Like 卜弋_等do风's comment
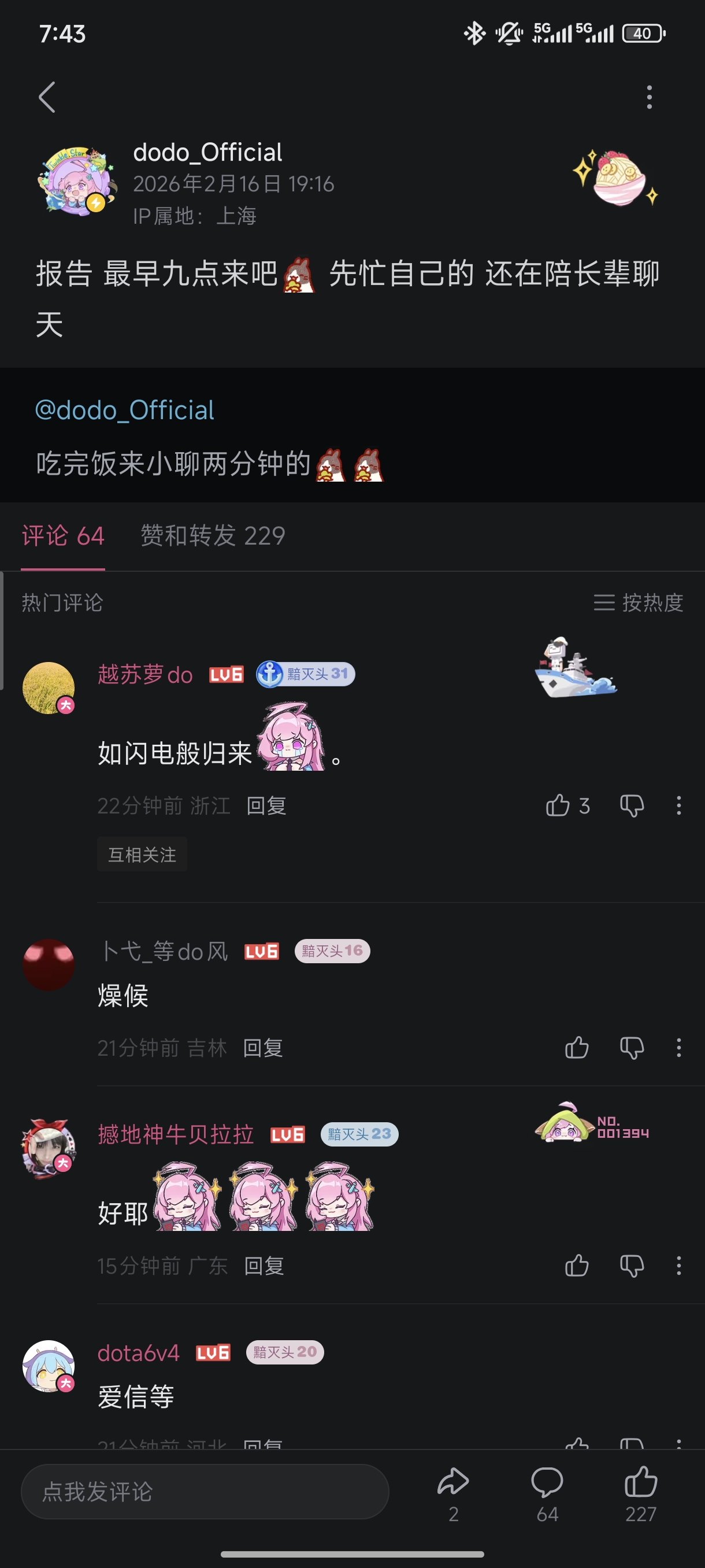Screen dimensions: 705x1568 576,1048
